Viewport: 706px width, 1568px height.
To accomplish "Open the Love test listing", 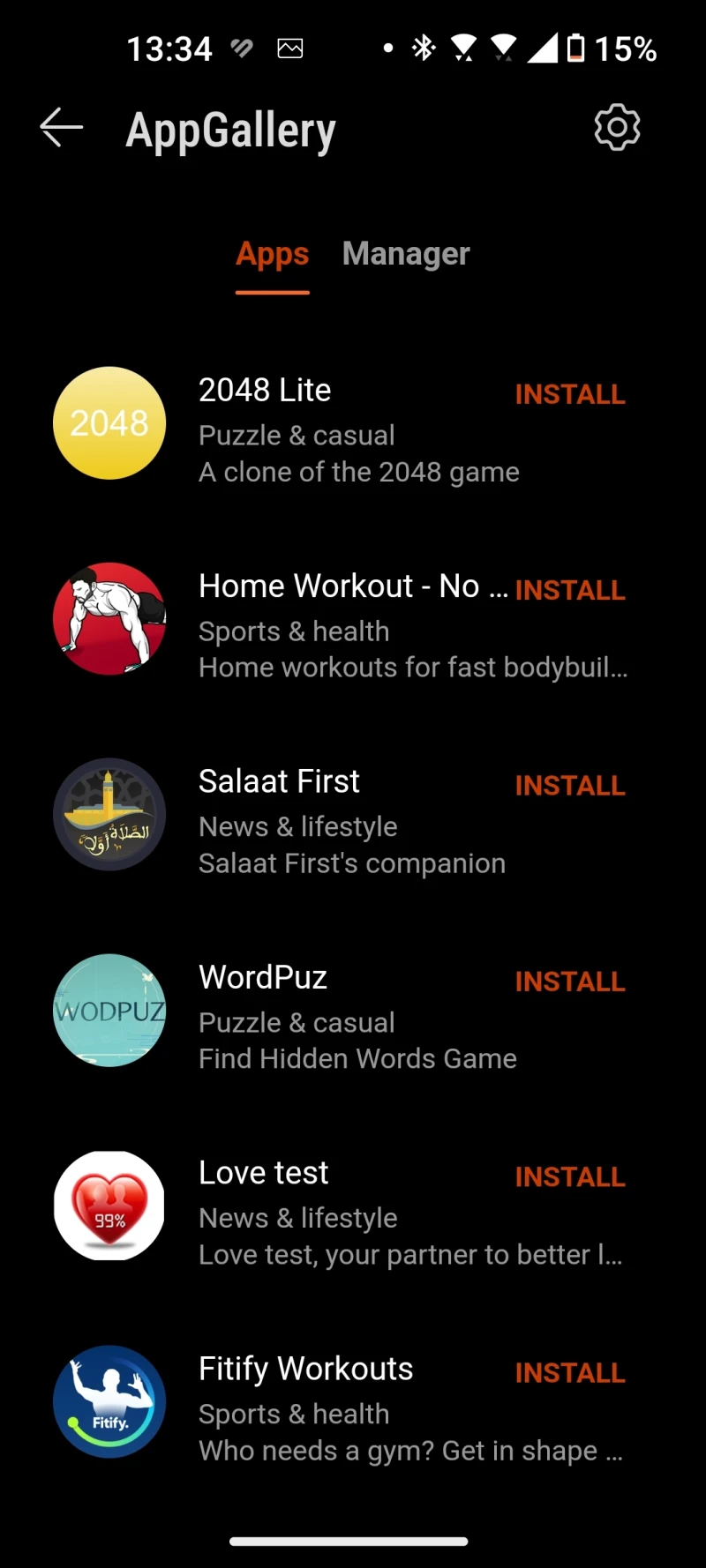I will pyautogui.click(x=263, y=1174).
